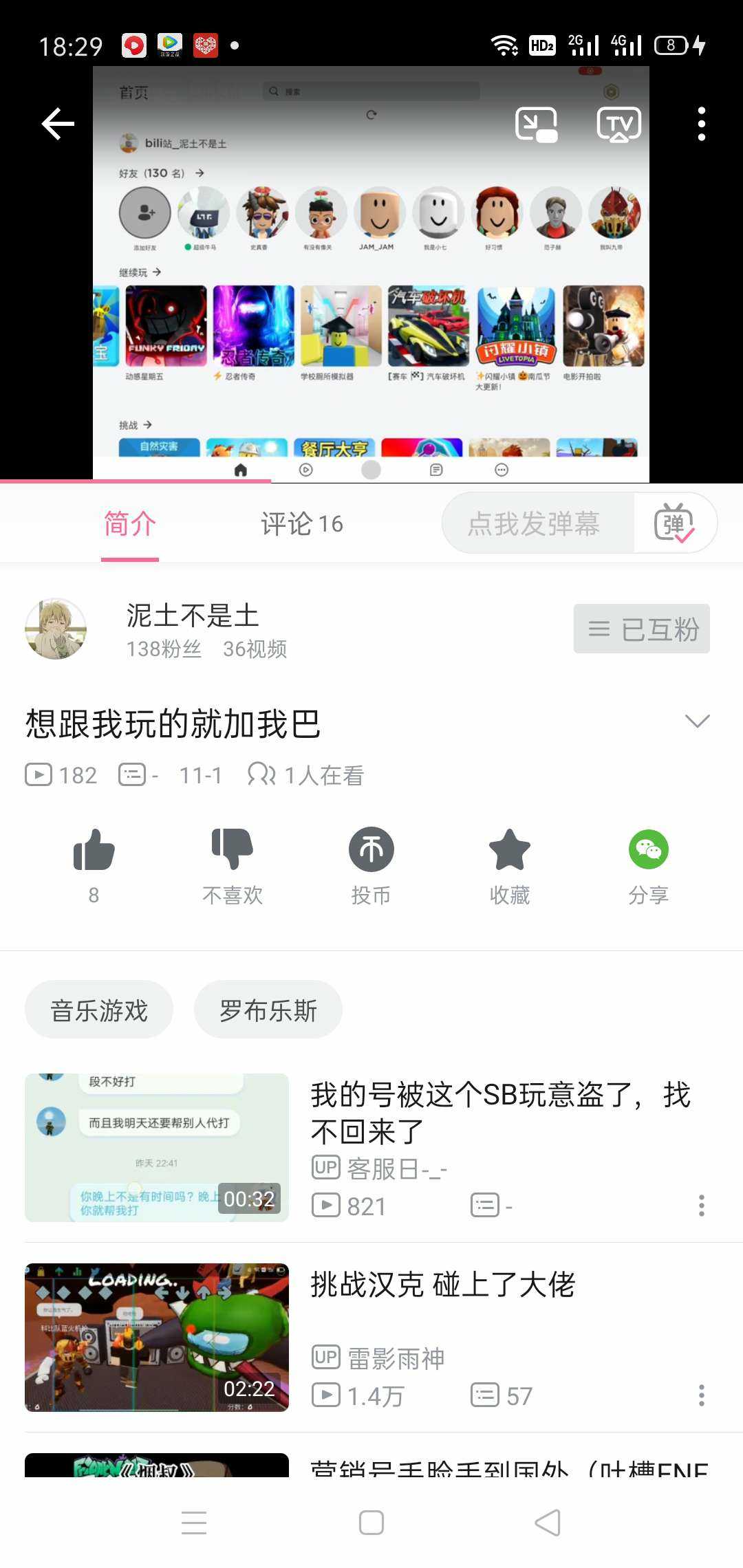The image size is (743, 1568).
Task: Expand the video title description
Action: point(697,721)
